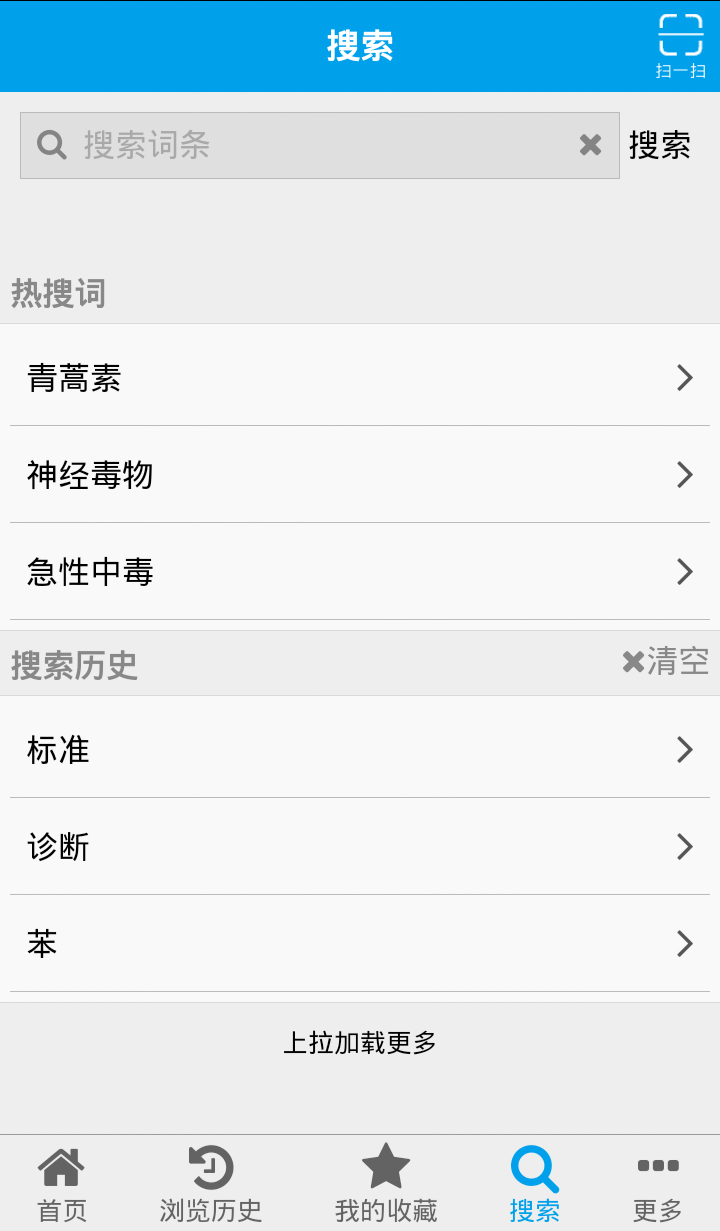The width and height of the screenshot is (720, 1231).
Task: Tap the 扫一扫 scan icon
Action: click(681, 38)
